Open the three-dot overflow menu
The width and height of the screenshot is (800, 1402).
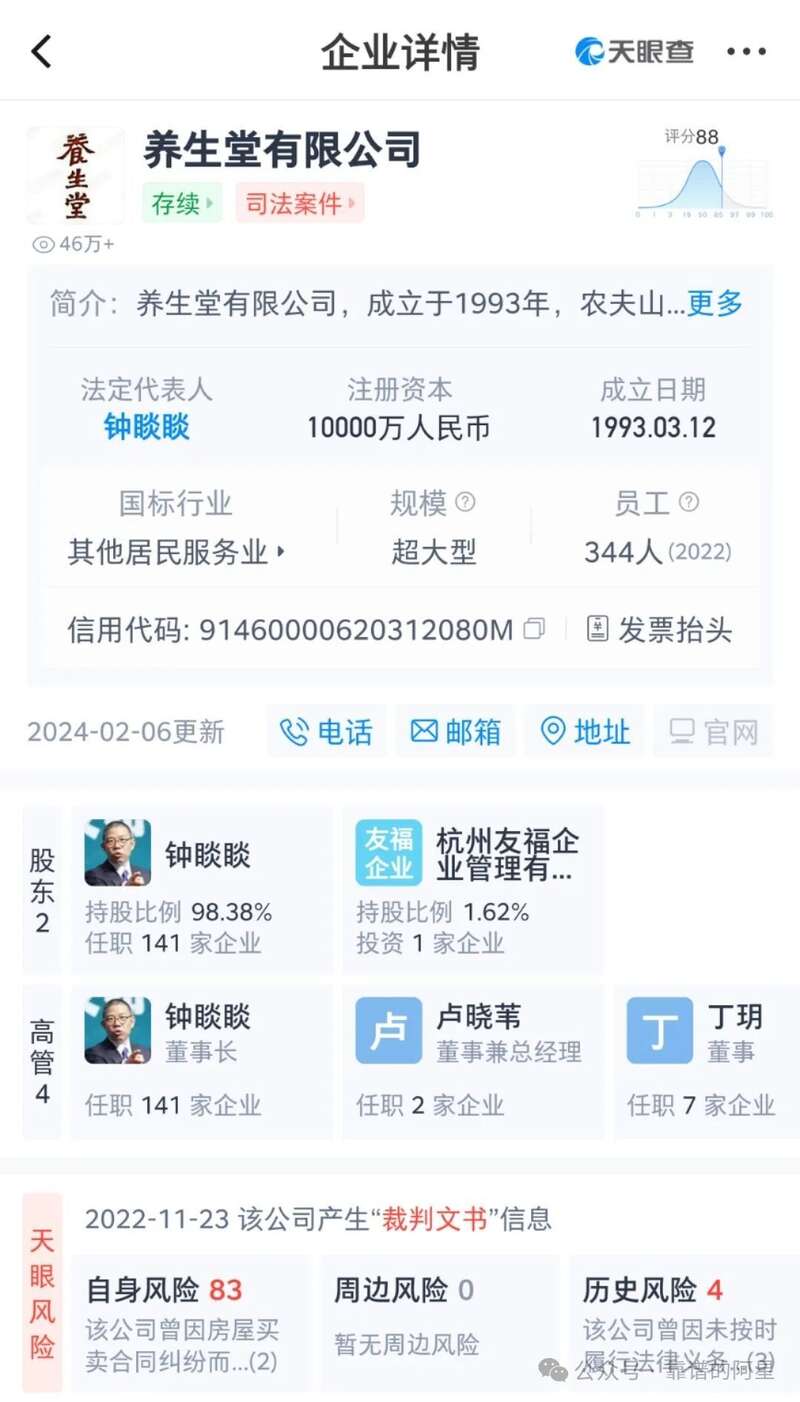click(746, 52)
